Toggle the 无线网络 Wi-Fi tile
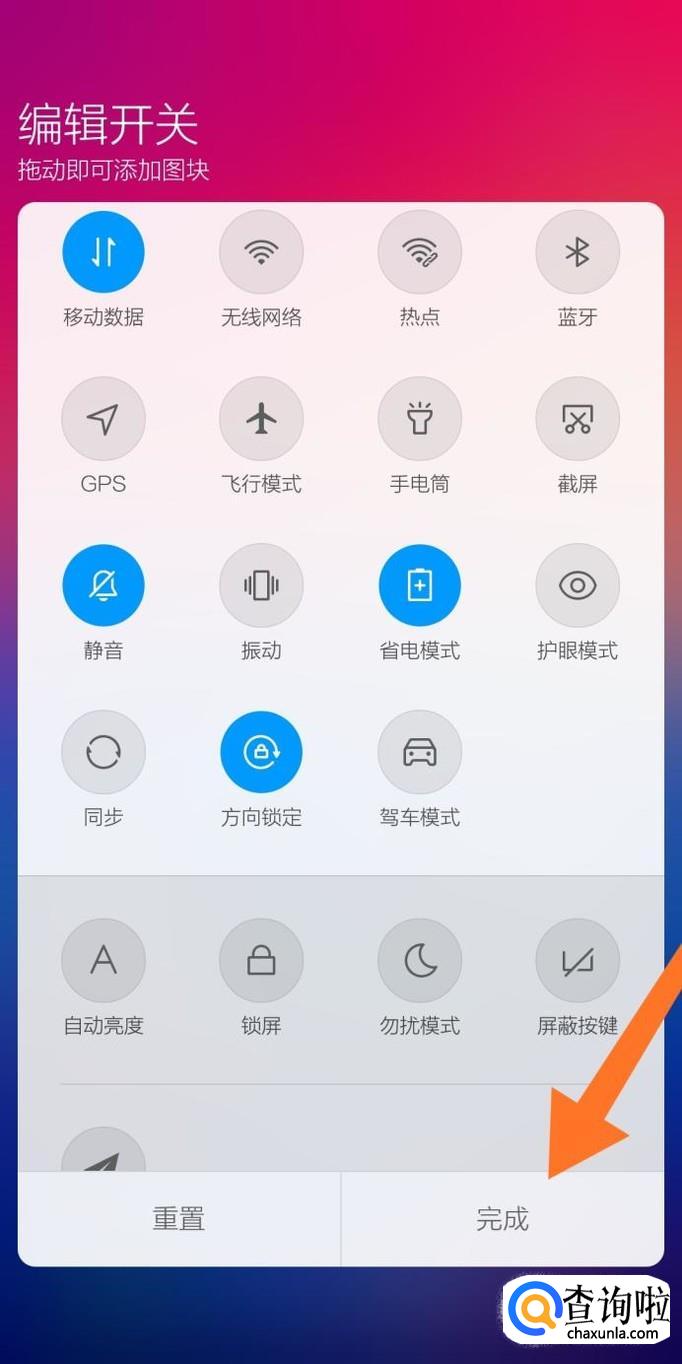 tap(261, 252)
